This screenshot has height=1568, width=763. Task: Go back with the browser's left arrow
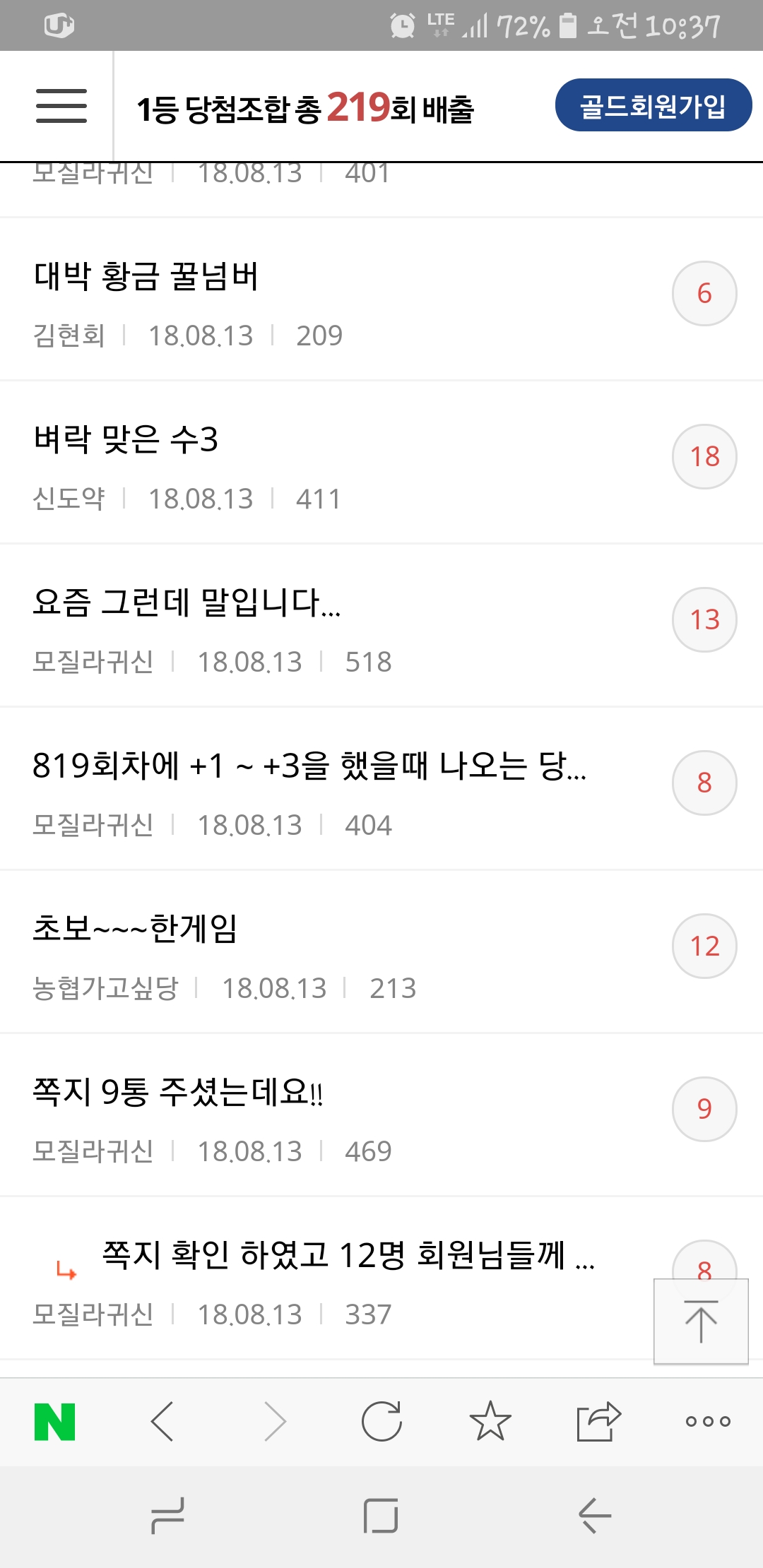(x=162, y=1421)
